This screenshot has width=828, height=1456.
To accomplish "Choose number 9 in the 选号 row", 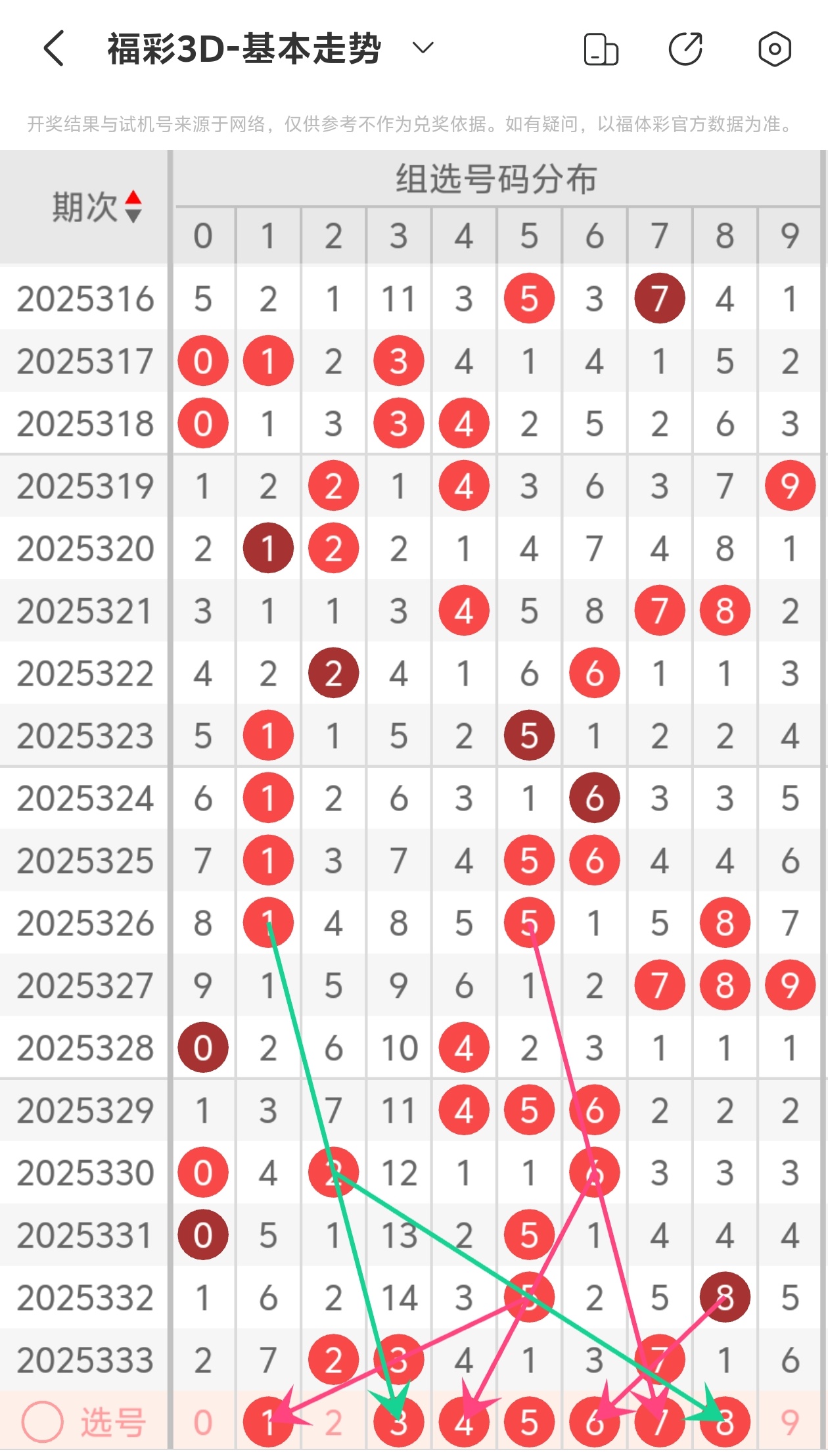I will [790, 1422].
